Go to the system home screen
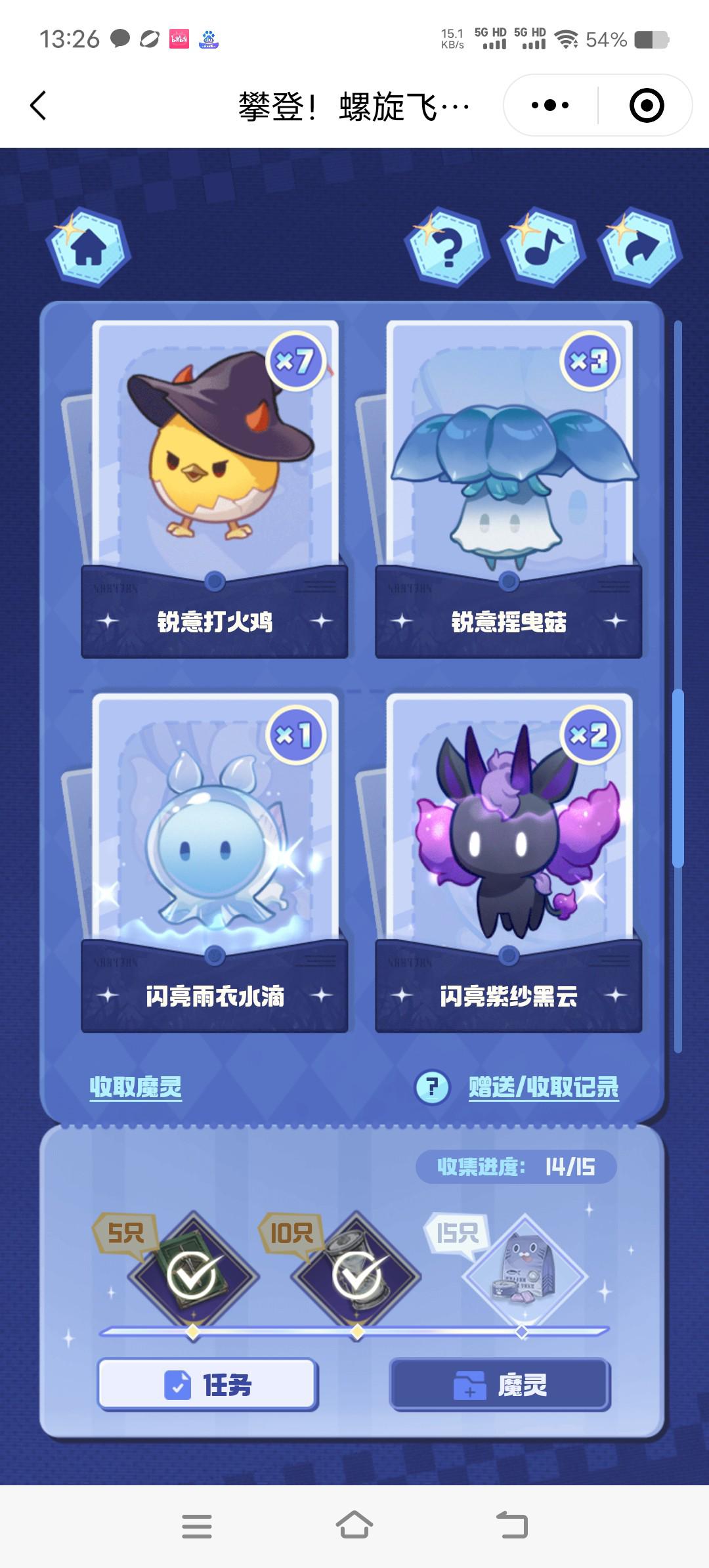Screen dimensions: 709x1568 click(354, 1525)
